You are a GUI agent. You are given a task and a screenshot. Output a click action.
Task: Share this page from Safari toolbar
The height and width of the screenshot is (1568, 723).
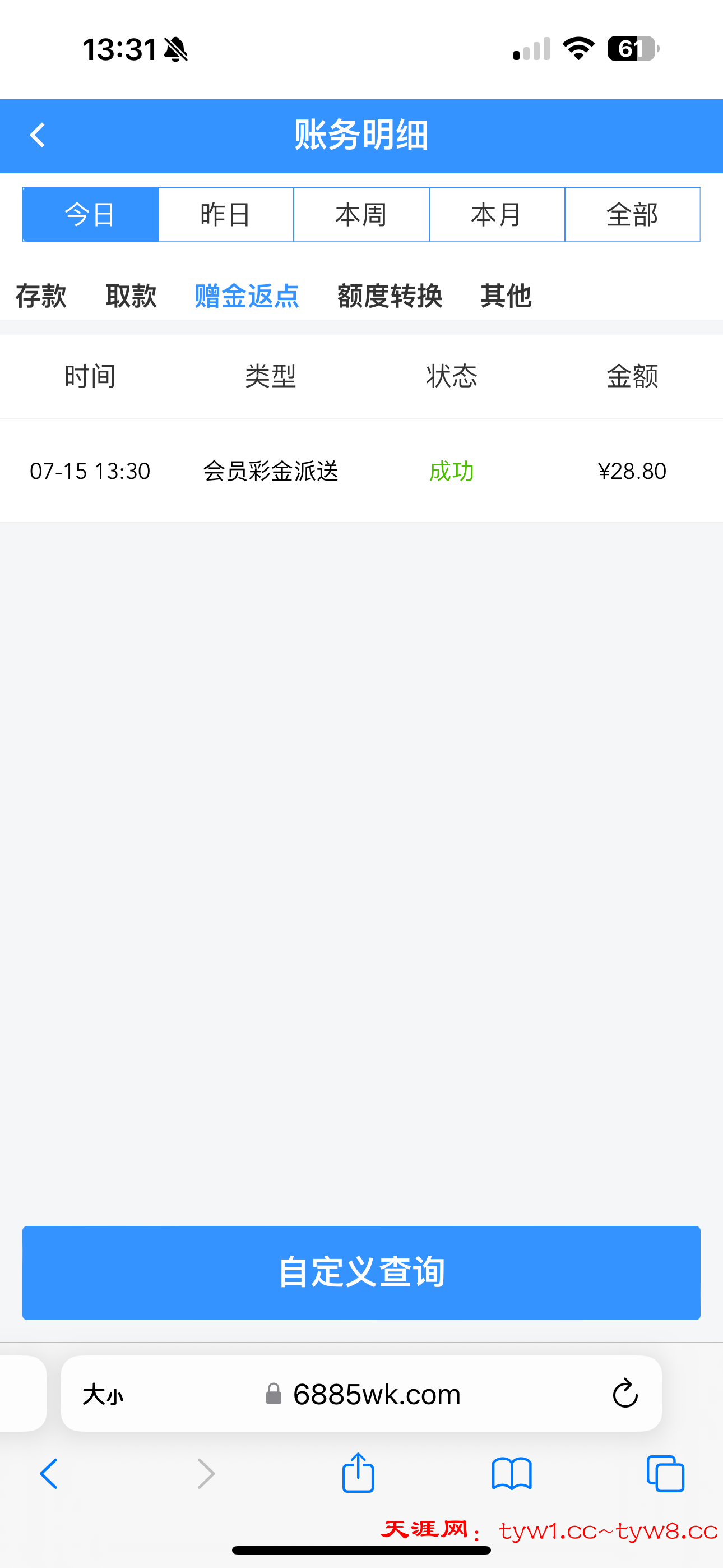click(358, 1473)
